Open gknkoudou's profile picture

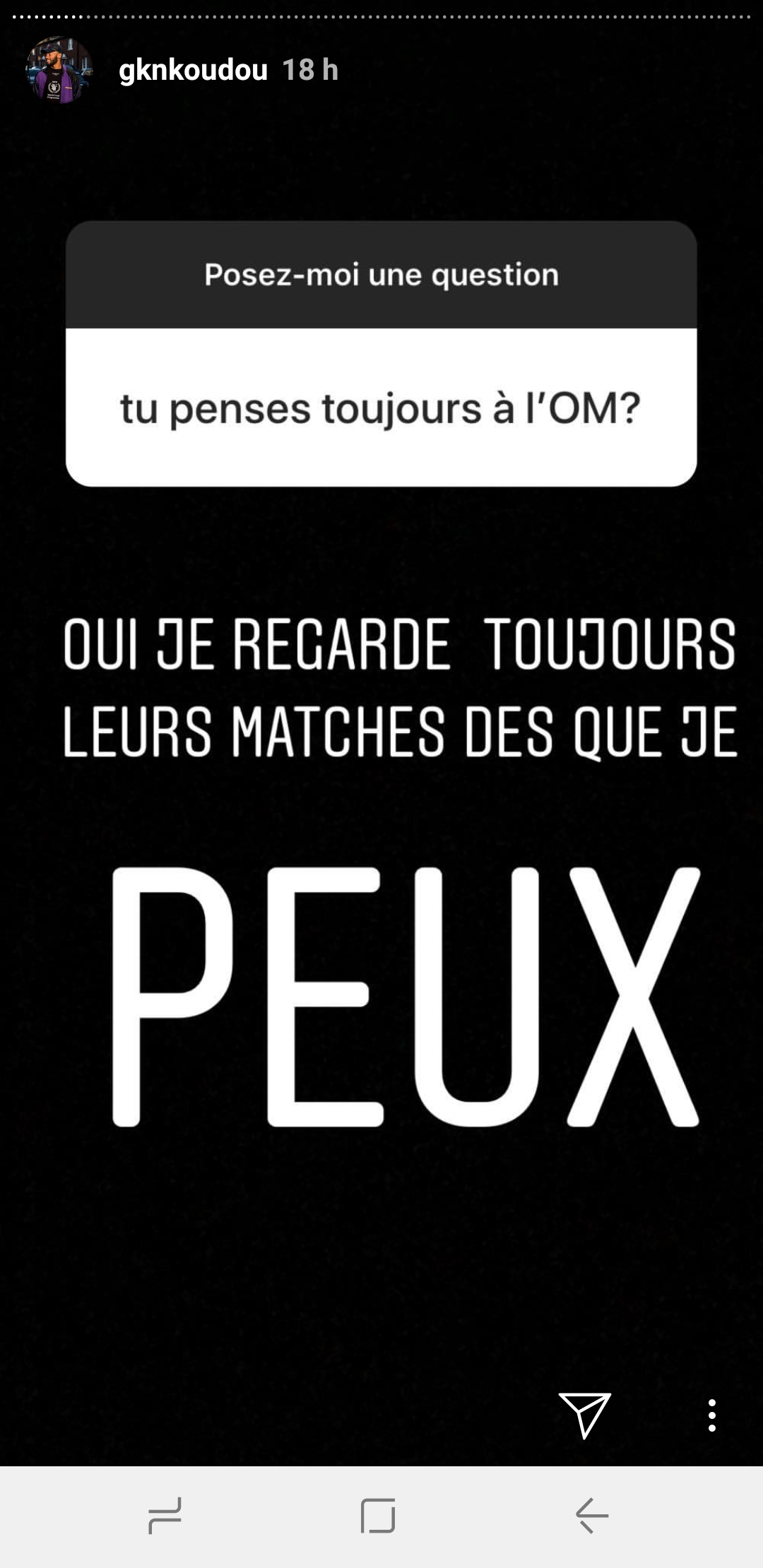coord(59,70)
